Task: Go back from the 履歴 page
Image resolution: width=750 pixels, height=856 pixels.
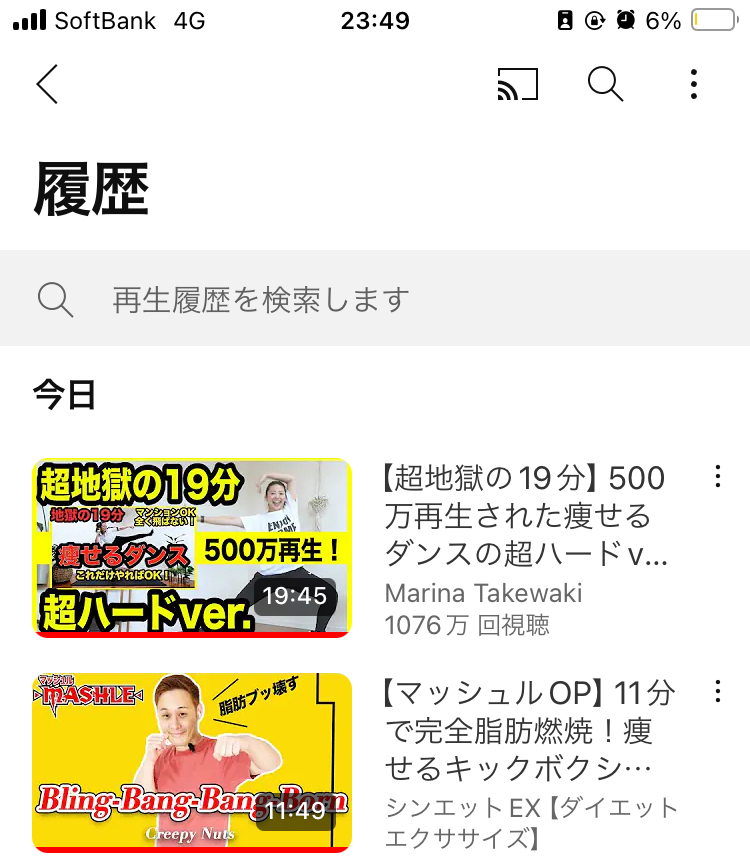Action: tap(47, 85)
